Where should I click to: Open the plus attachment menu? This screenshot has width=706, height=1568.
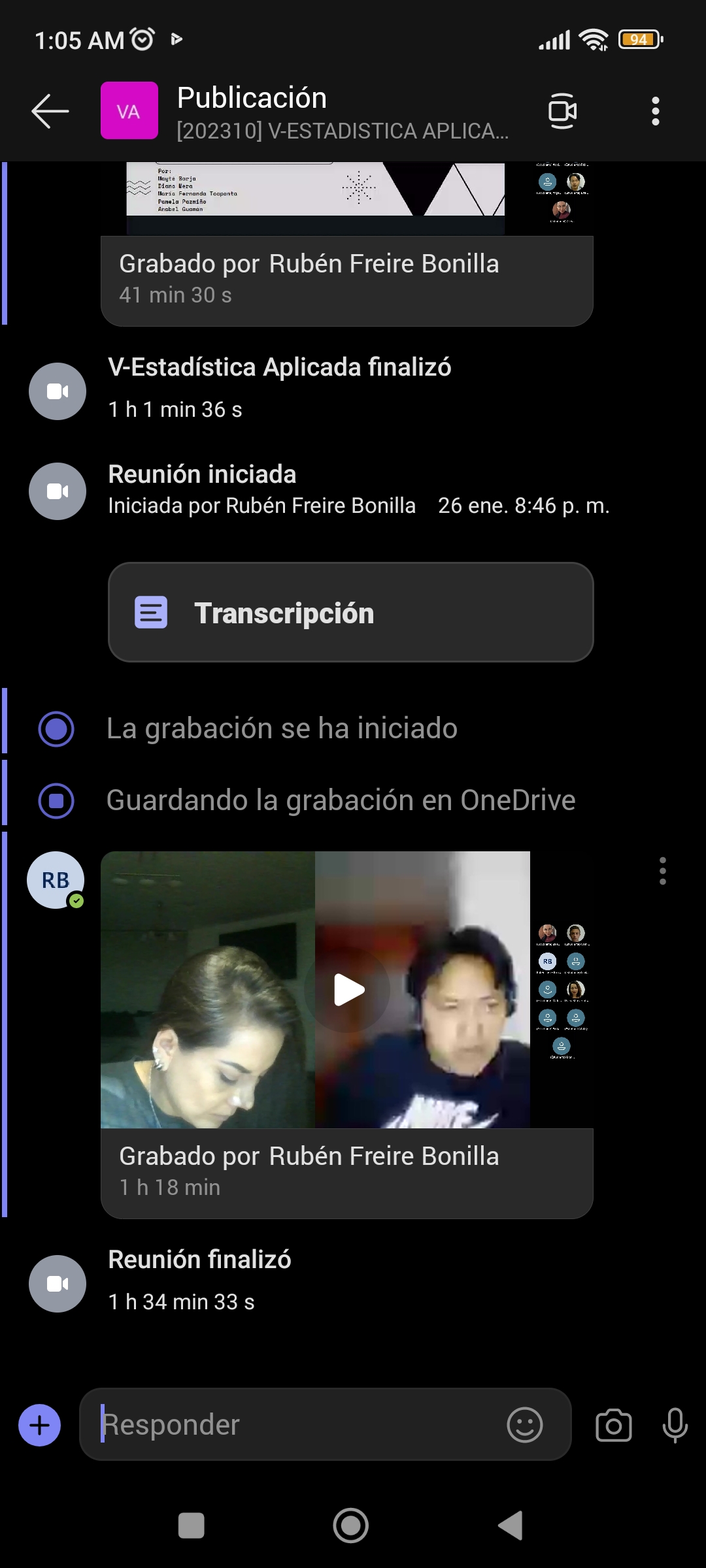coord(40,1425)
